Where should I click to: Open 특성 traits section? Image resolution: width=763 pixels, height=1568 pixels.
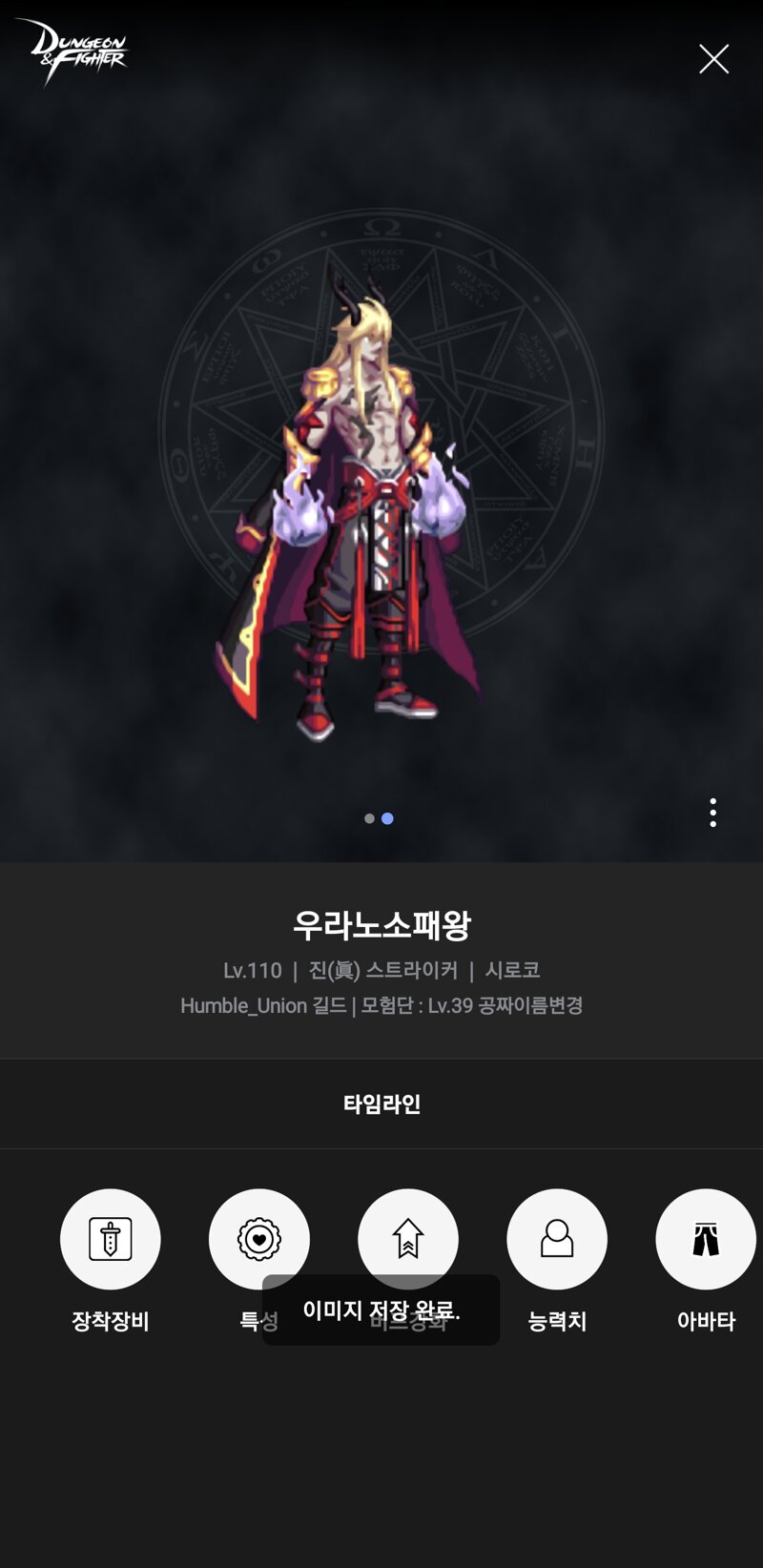[x=259, y=1239]
